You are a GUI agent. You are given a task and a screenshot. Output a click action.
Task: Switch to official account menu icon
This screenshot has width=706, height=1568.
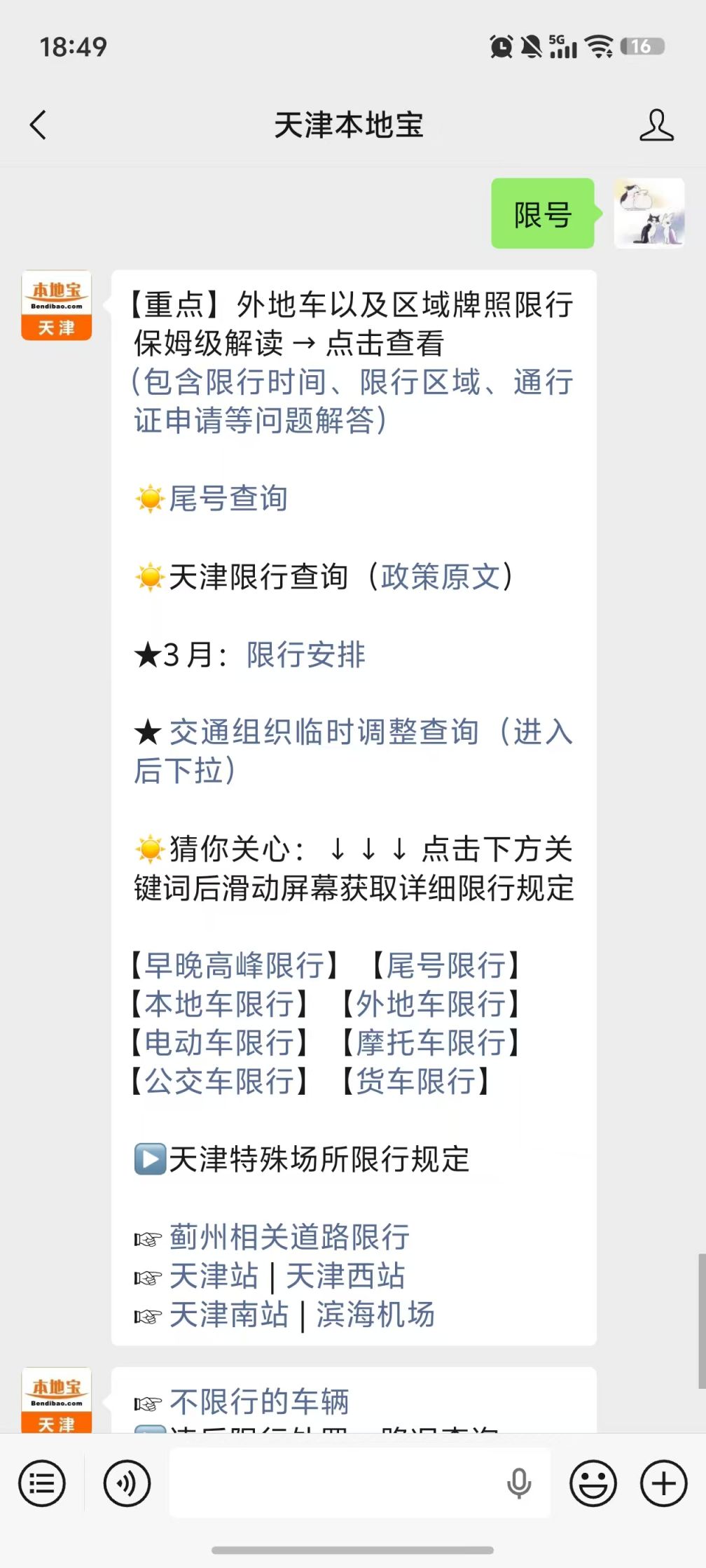42,1483
